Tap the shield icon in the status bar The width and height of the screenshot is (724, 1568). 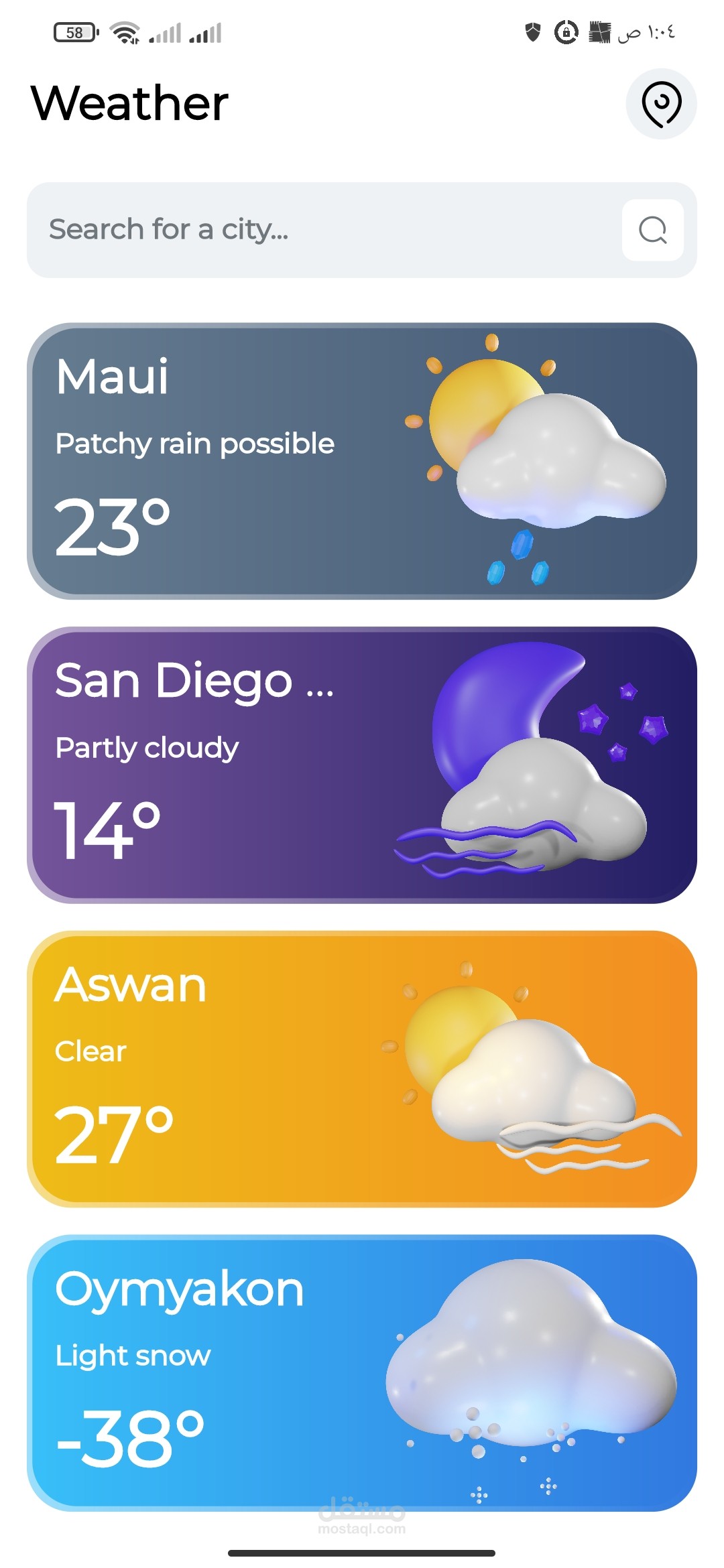coord(532,32)
